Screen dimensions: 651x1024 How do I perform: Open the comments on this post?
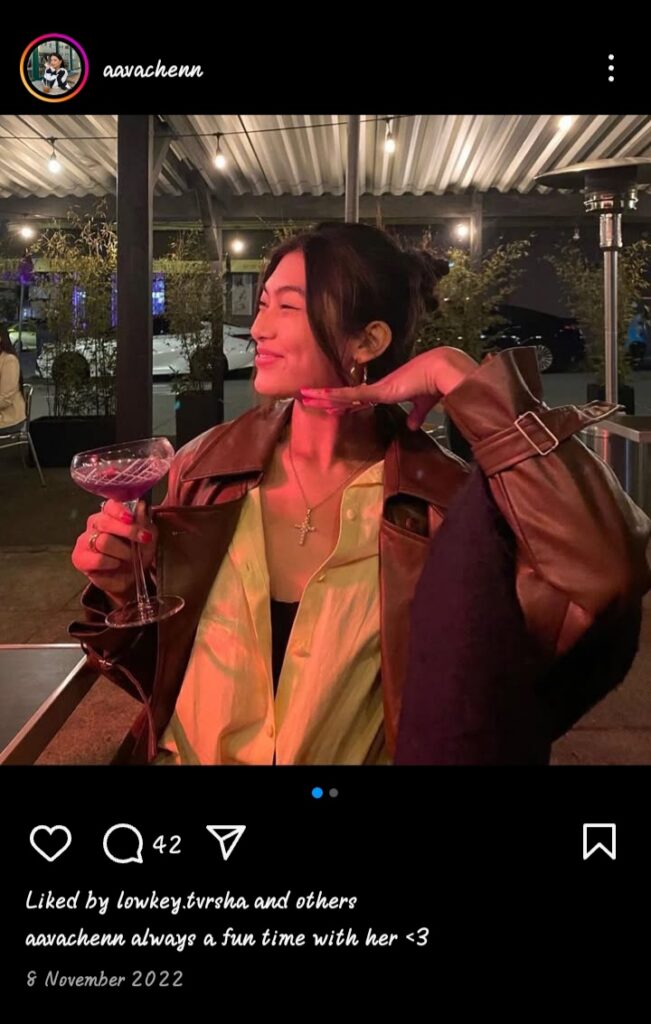124,844
